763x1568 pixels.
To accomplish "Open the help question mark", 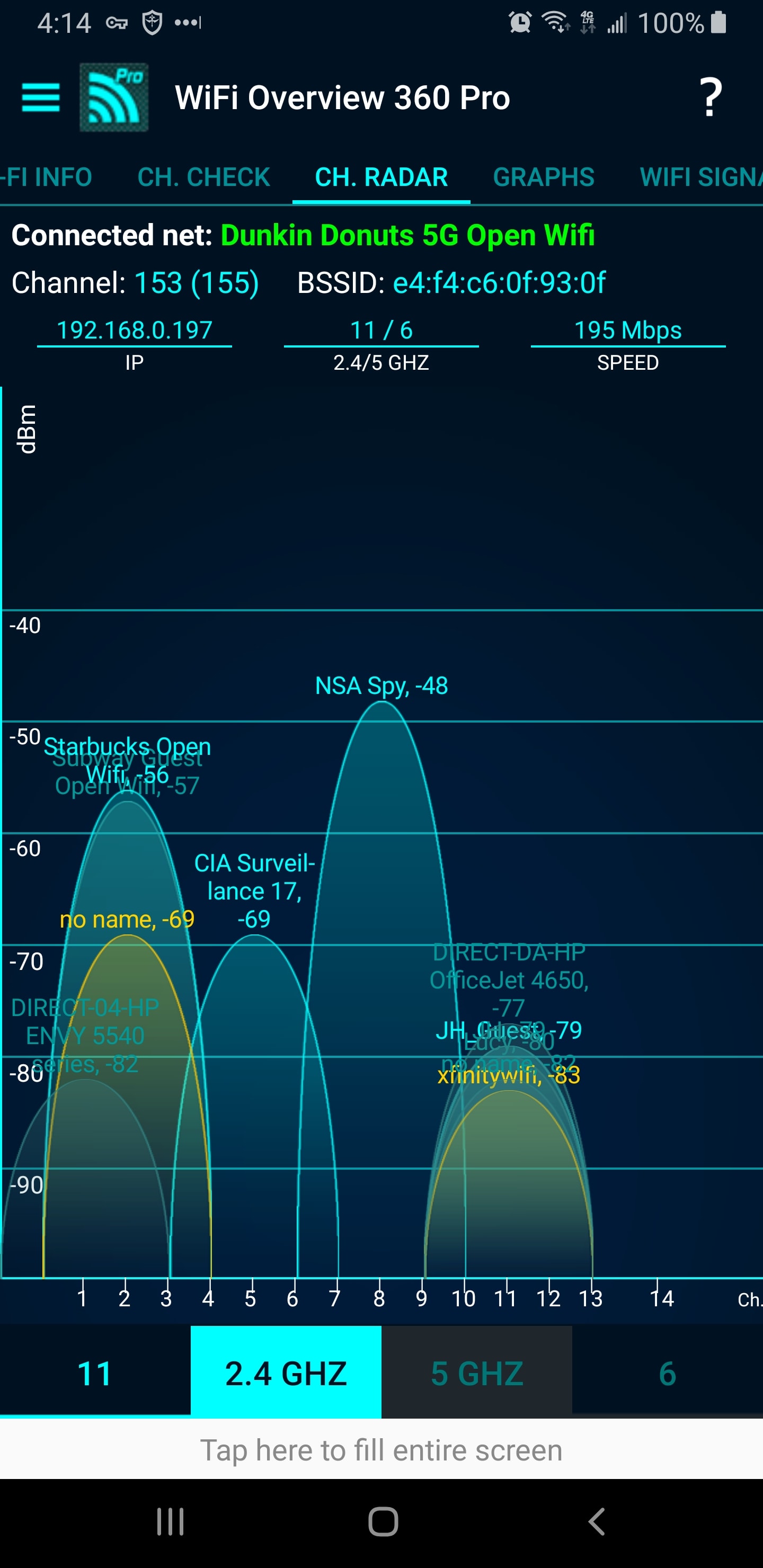I will [x=710, y=97].
